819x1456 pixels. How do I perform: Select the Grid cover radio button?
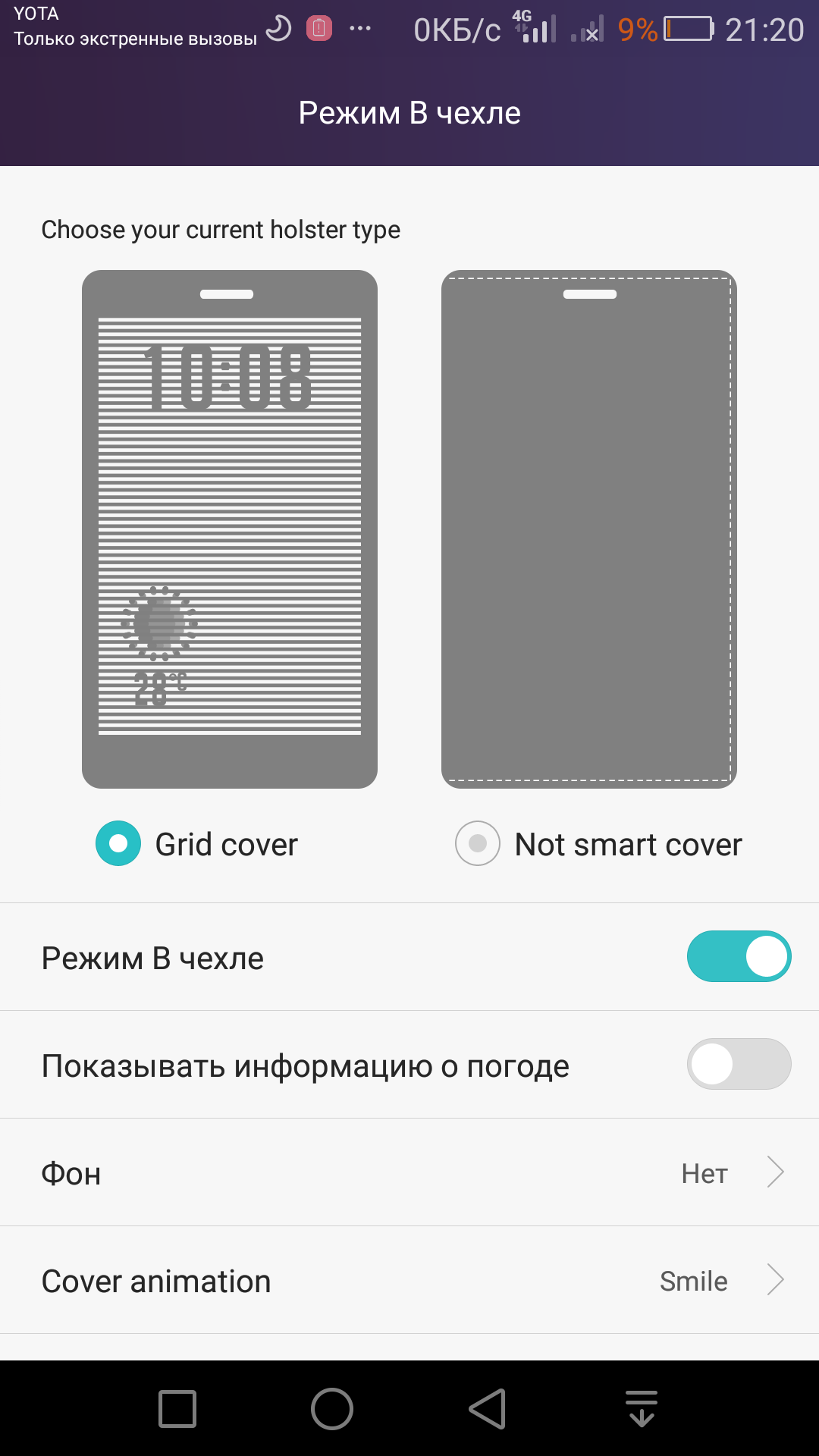118,843
